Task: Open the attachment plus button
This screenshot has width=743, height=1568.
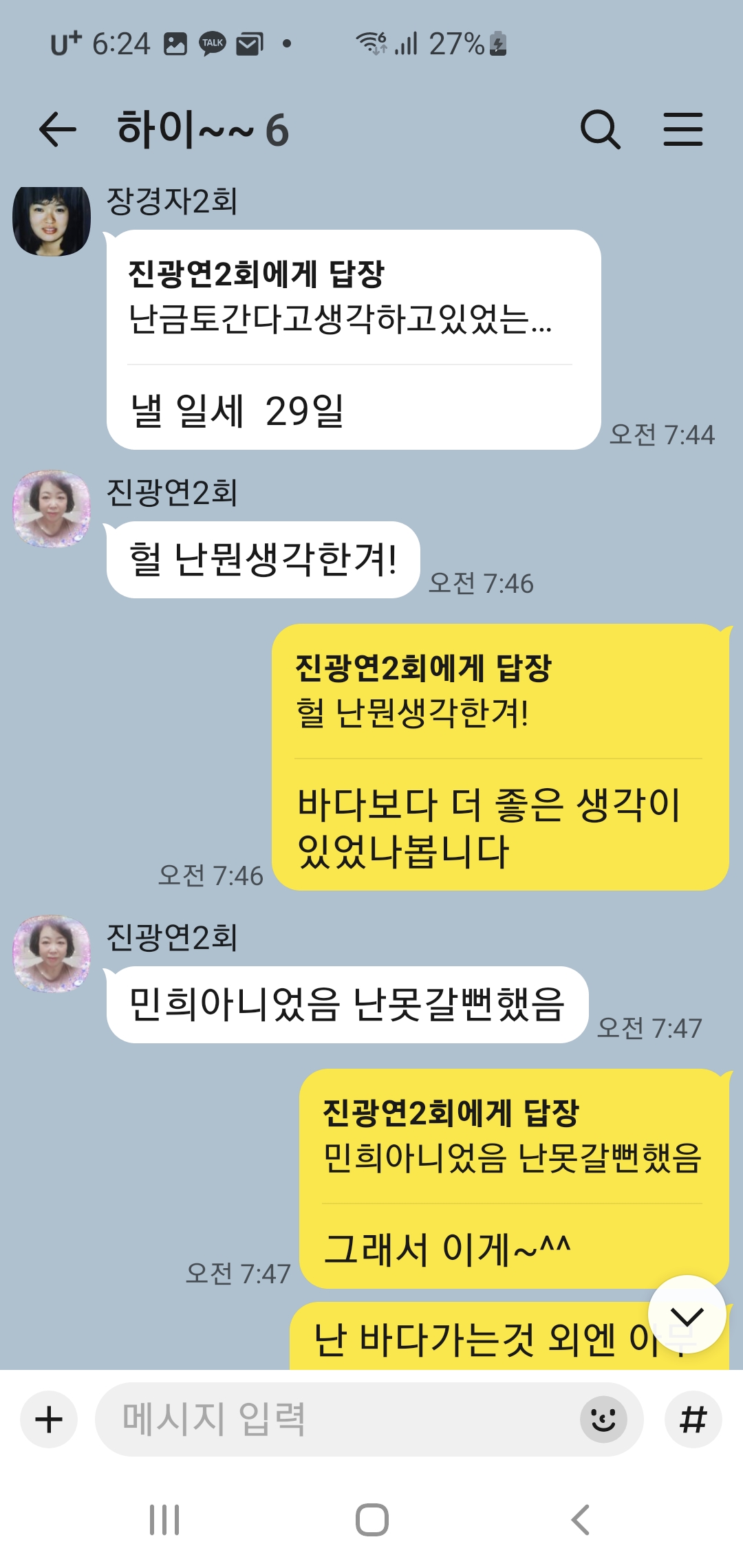Action: [49, 1419]
